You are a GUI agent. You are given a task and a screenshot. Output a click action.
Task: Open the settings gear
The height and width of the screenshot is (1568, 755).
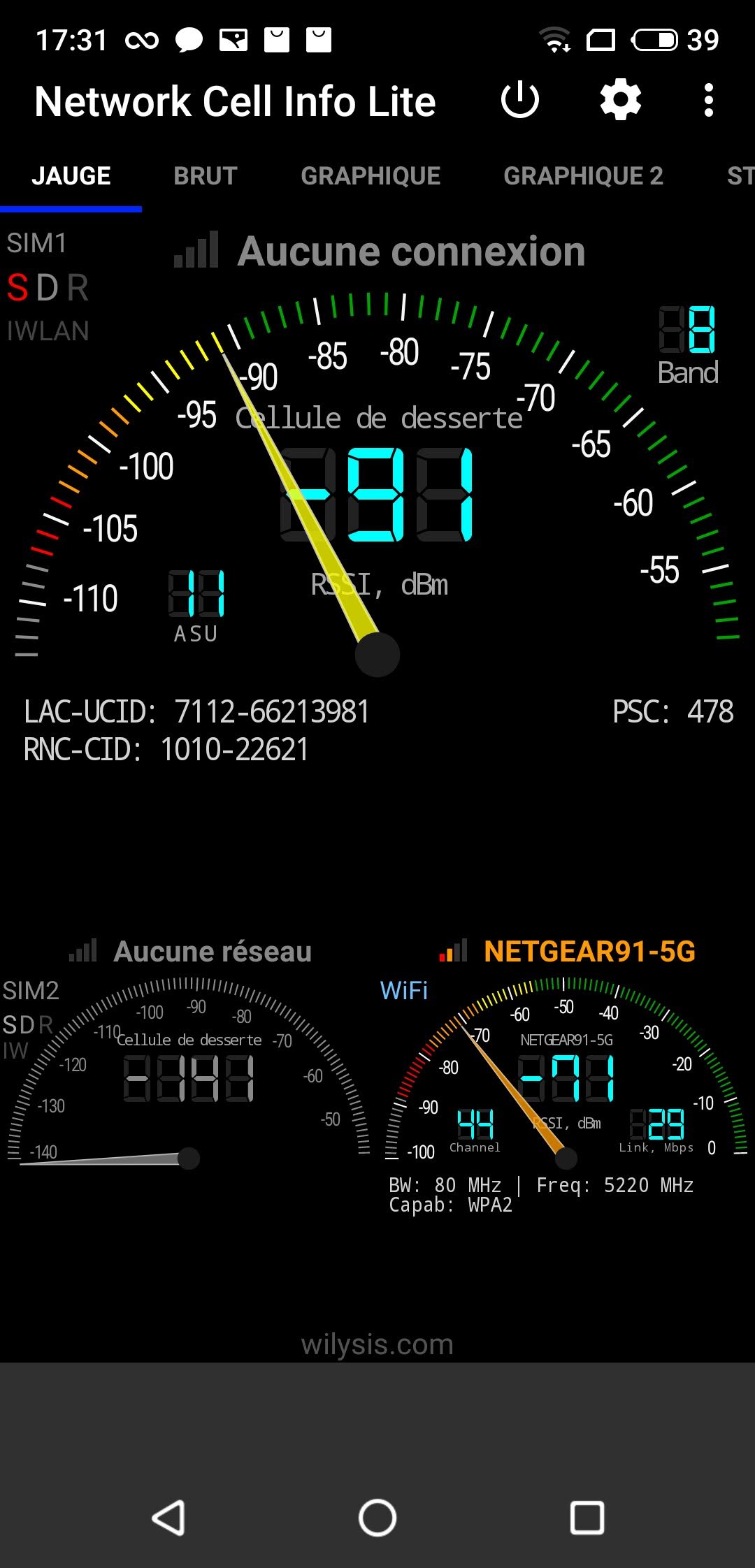[x=621, y=100]
